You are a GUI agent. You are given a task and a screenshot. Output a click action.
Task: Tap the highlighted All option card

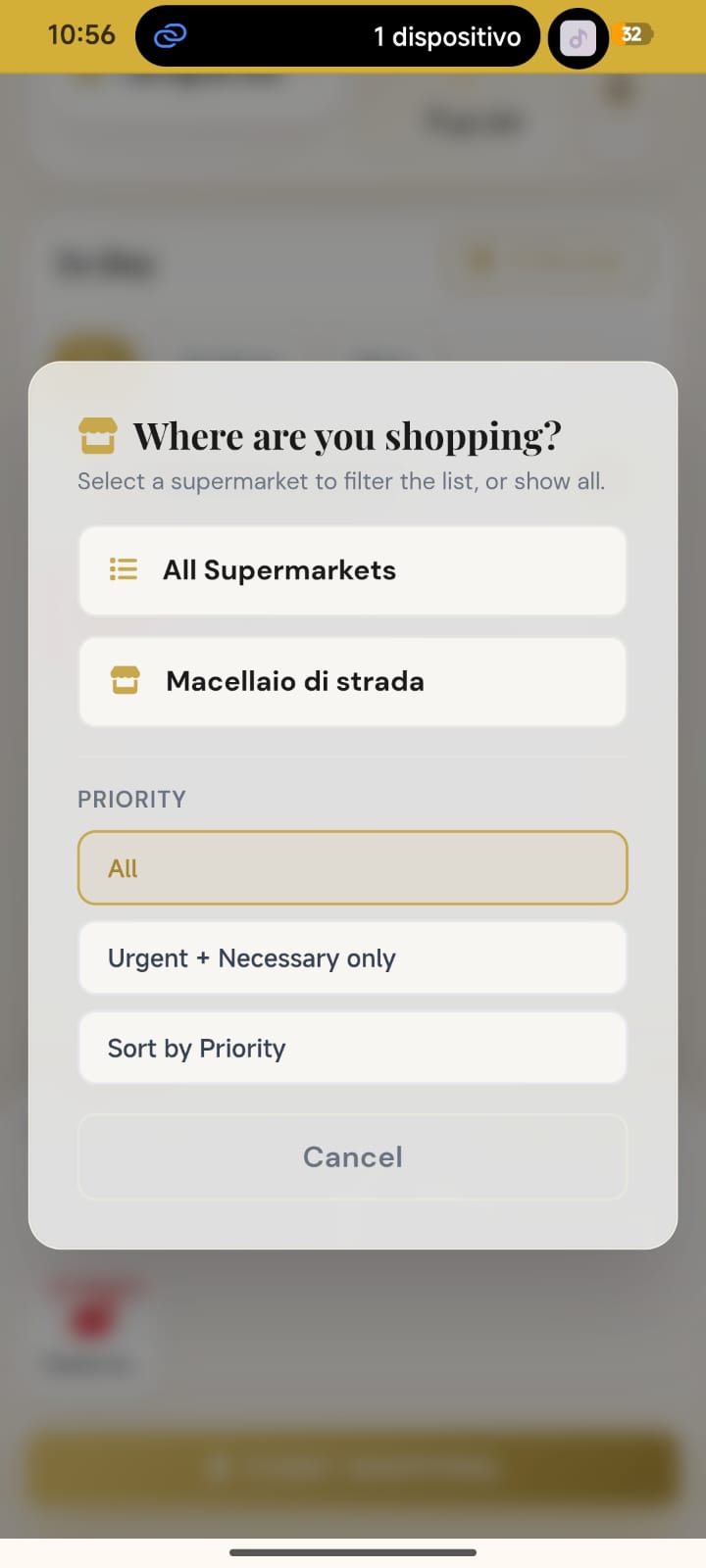(x=353, y=867)
